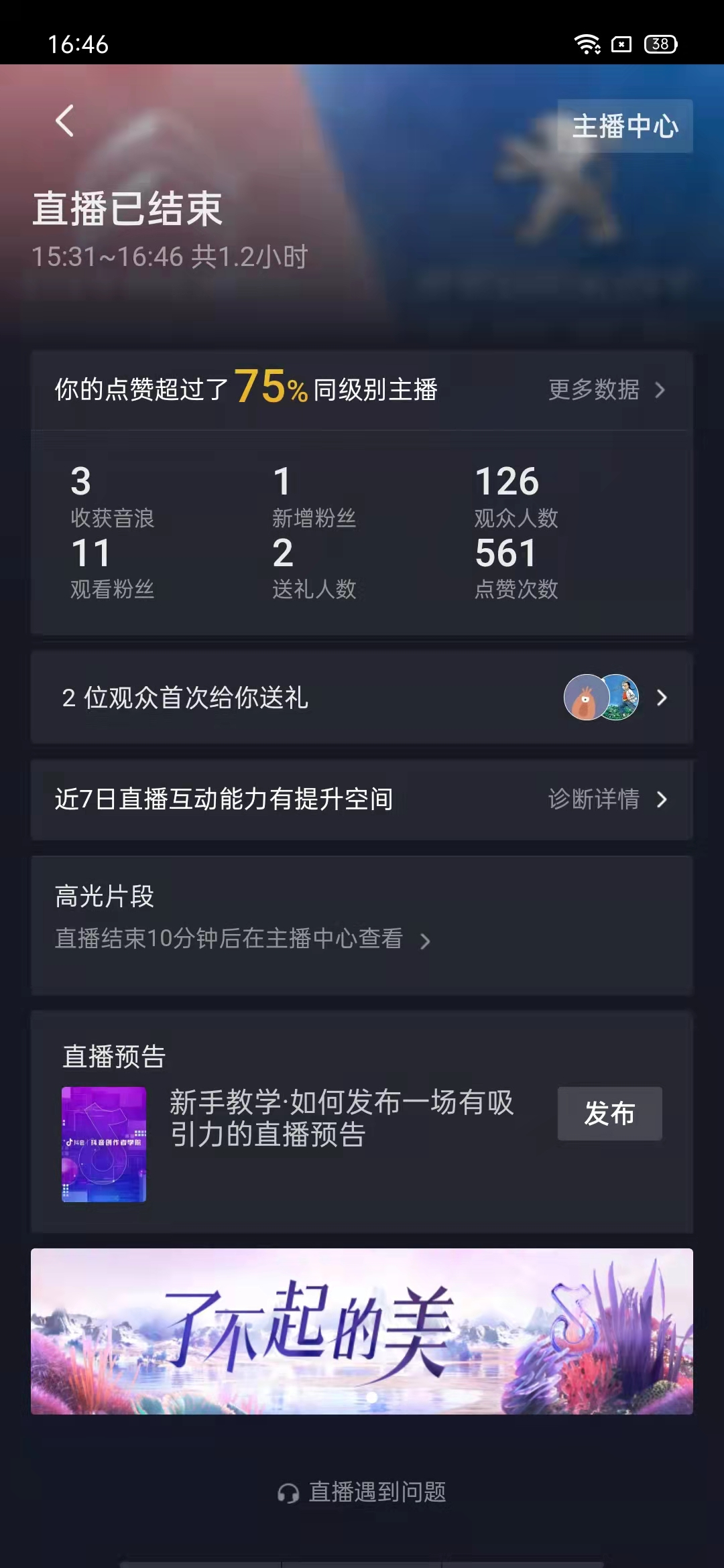Open the 新手教学 livestream preview tutorial

341,1118
